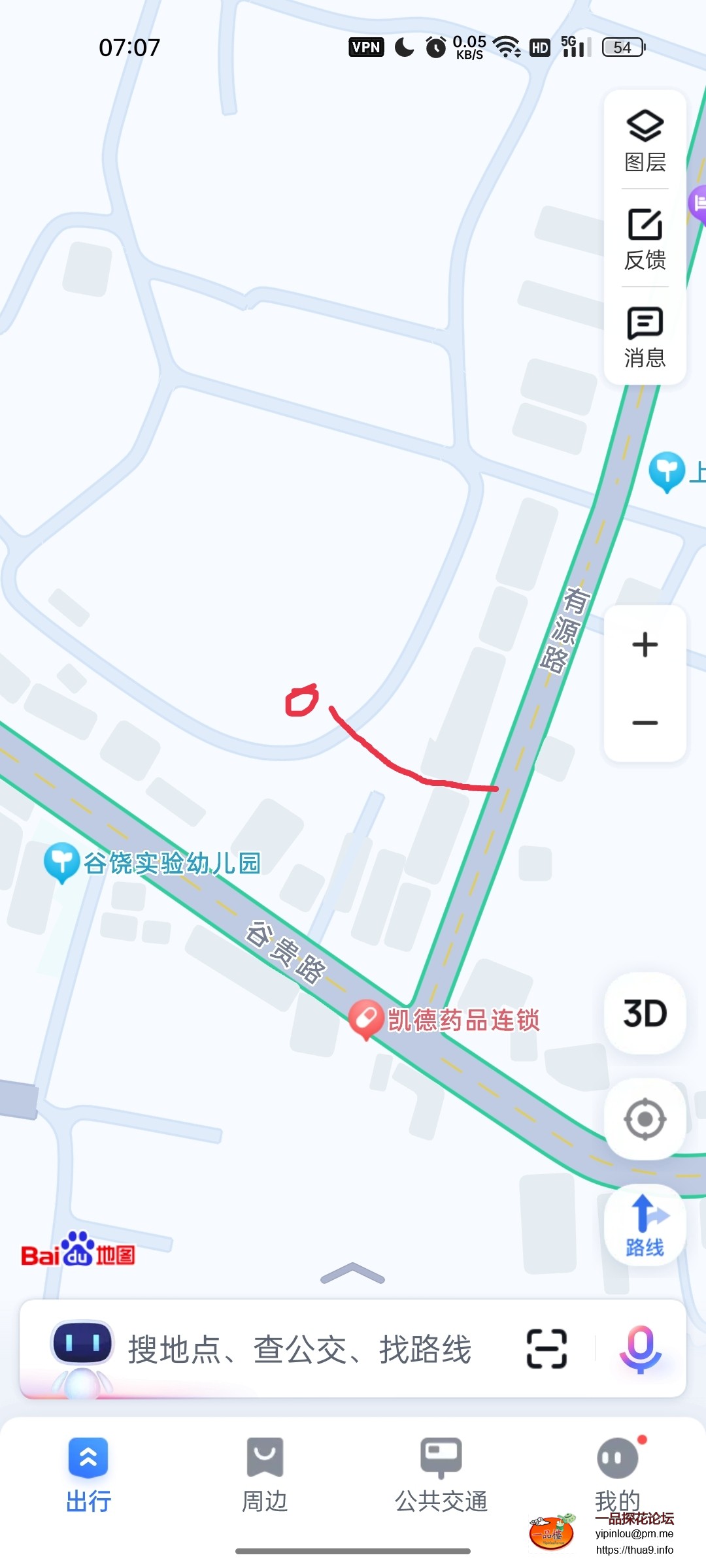Viewport: 706px width, 1568px height.
Task: Zoom out of the map
Action: click(645, 723)
